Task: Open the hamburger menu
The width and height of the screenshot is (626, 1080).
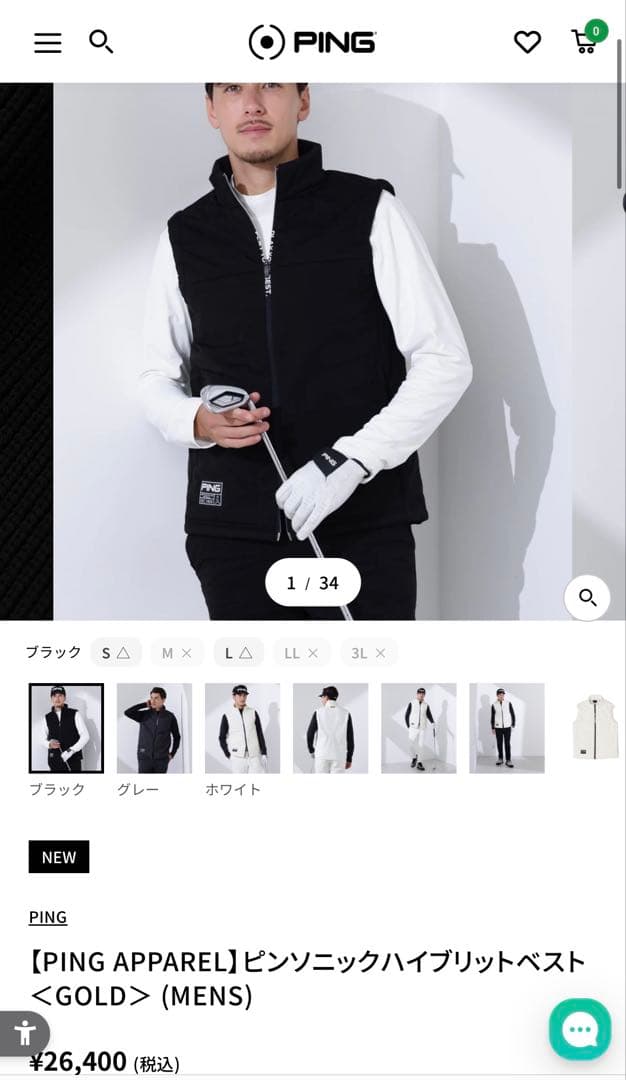Action: pos(47,42)
